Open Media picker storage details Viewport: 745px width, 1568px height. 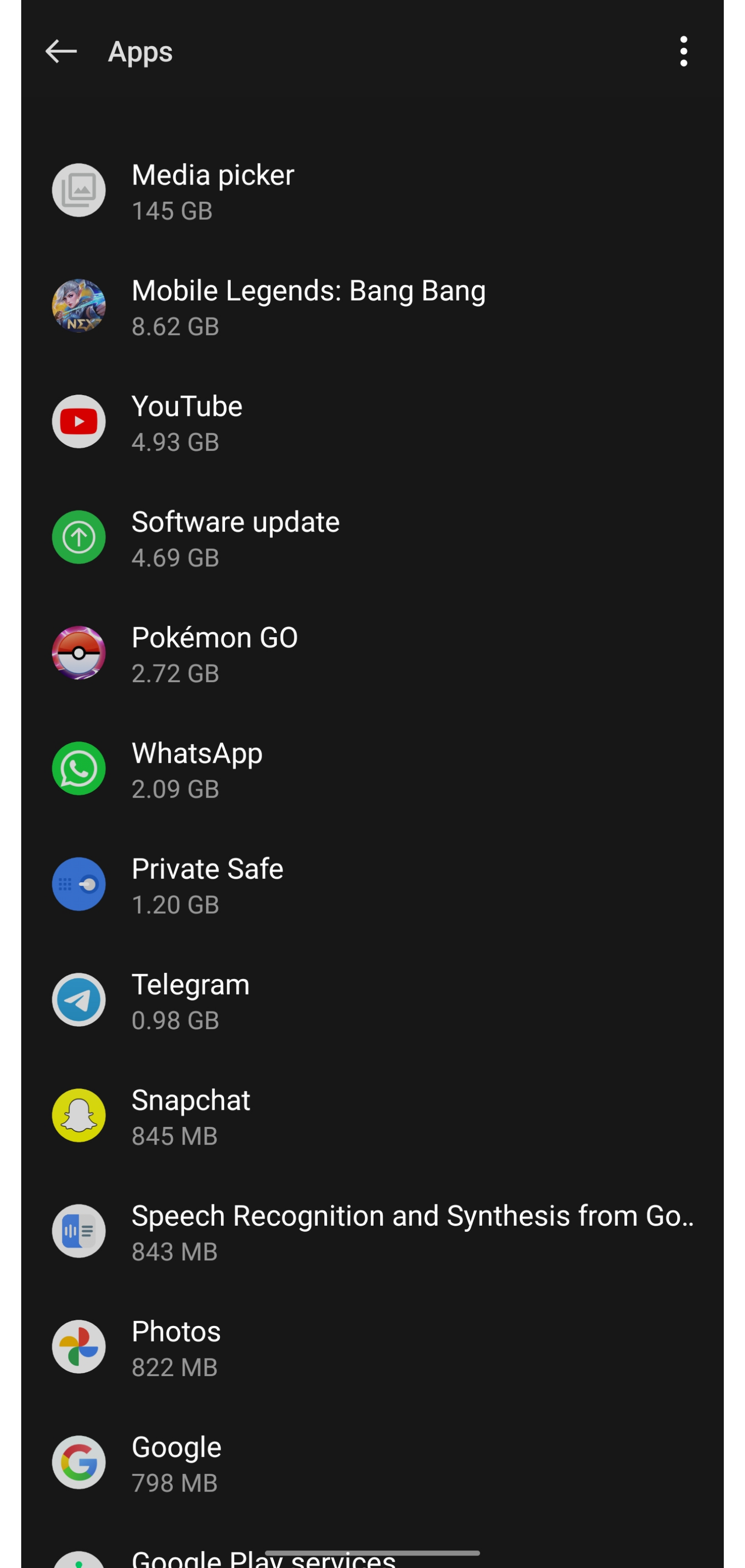point(371,191)
